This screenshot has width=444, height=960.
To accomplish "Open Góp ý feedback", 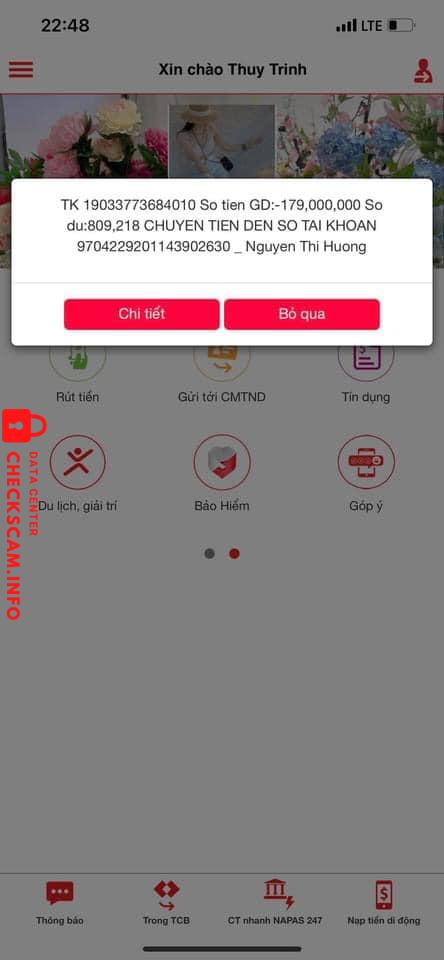I will click(x=366, y=473).
